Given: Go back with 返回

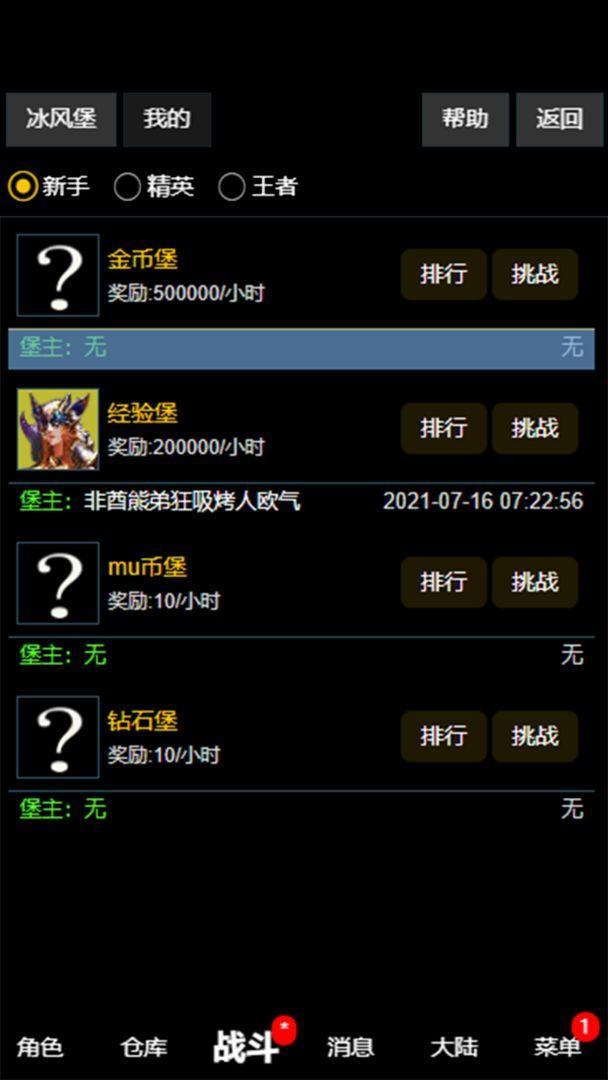Looking at the screenshot, I should point(560,120).
